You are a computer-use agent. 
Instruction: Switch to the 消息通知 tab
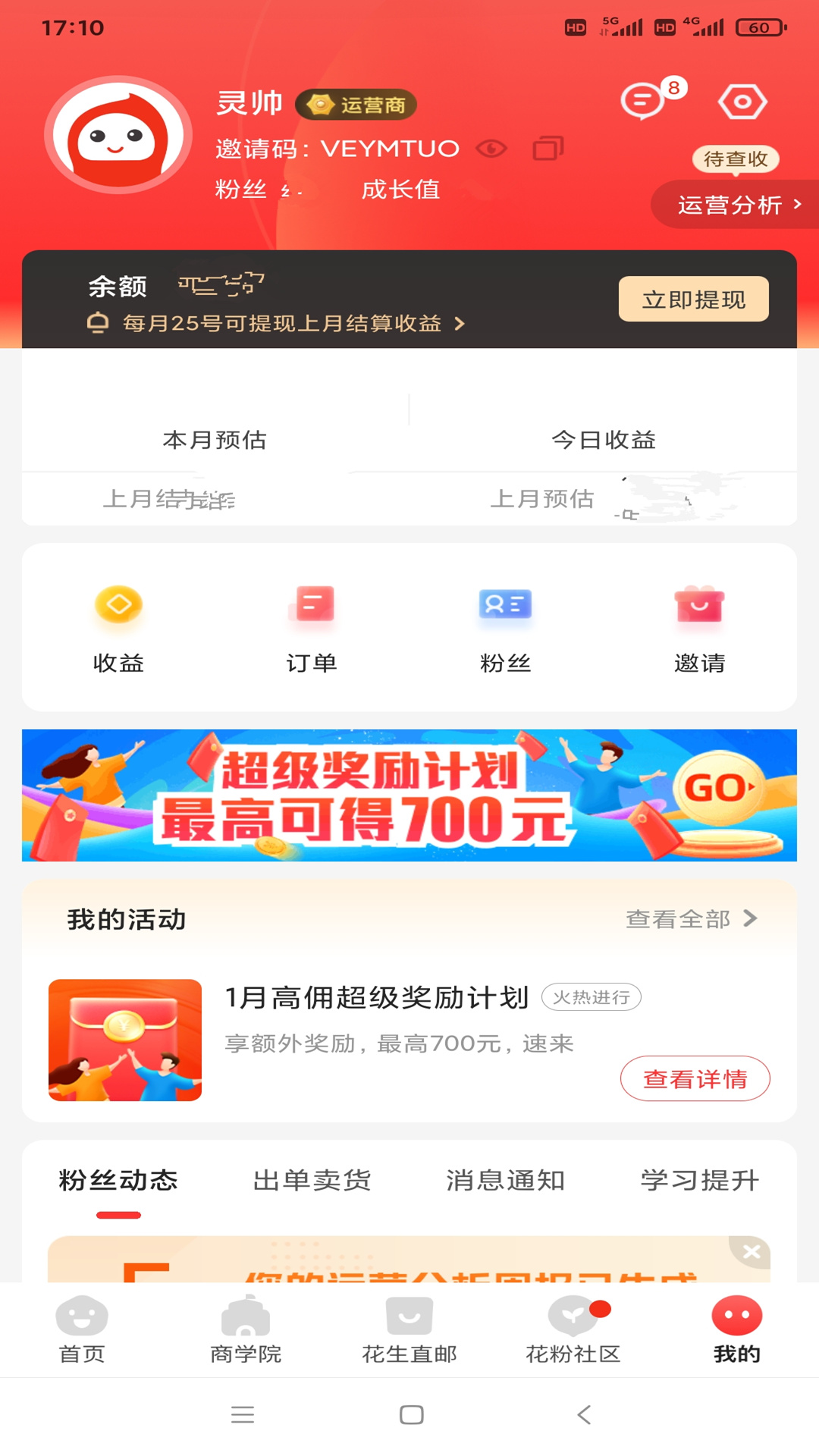pyautogui.click(x=505, y=1181)
